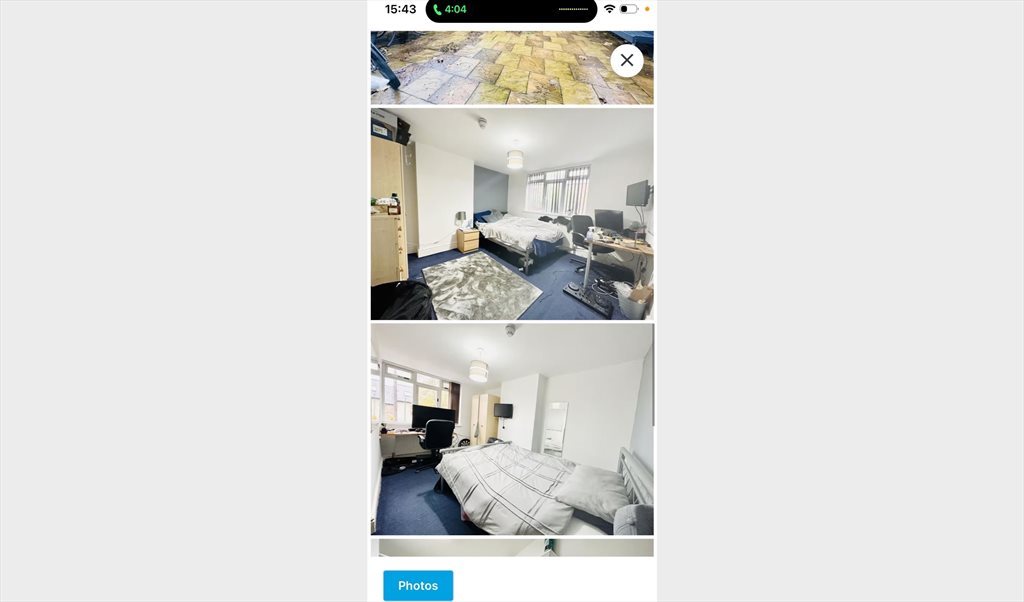Open the bedroom photo with grey rug

512,214
